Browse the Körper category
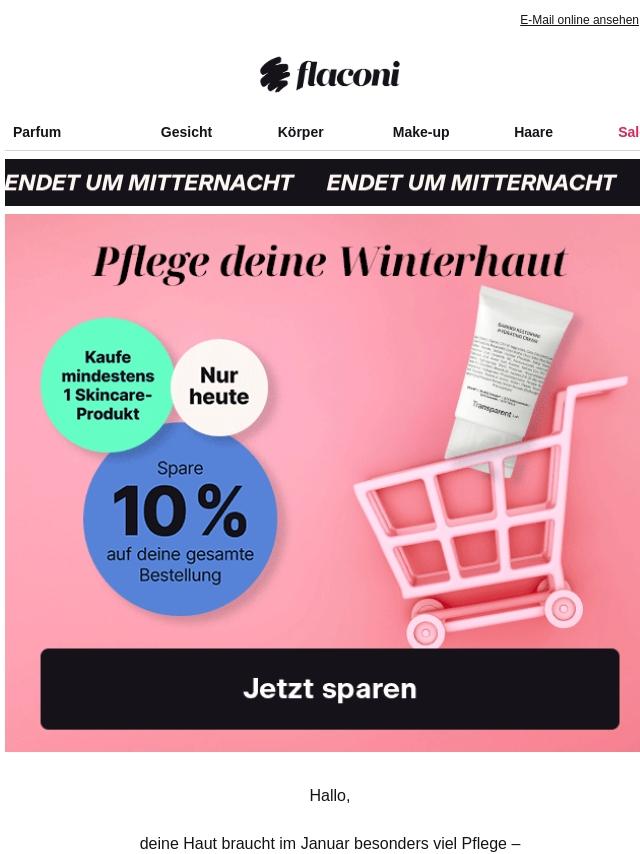The width and height of the screenshot is (640, 854). point(300,132)
